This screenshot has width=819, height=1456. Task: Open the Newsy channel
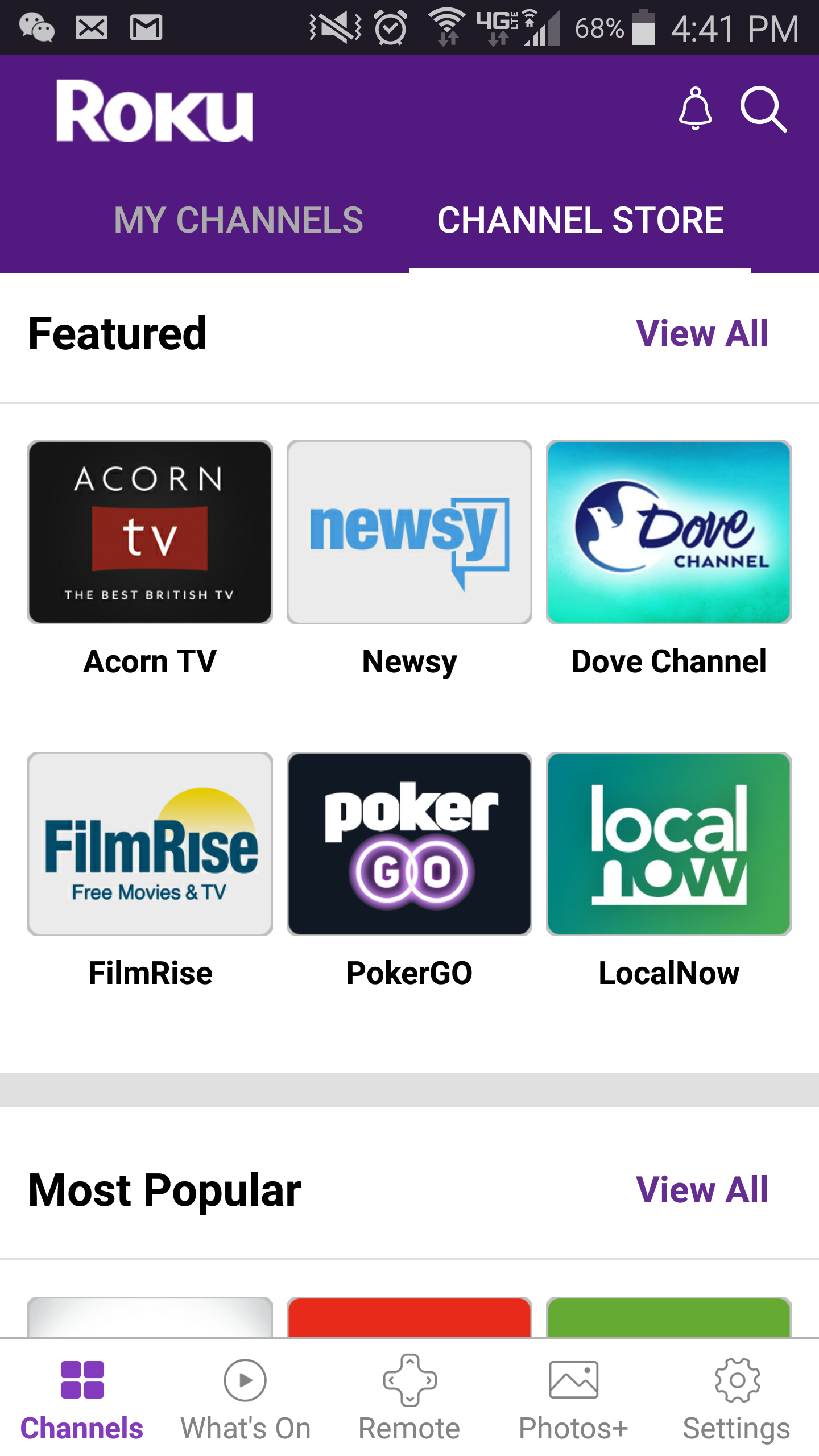[409, 532]
